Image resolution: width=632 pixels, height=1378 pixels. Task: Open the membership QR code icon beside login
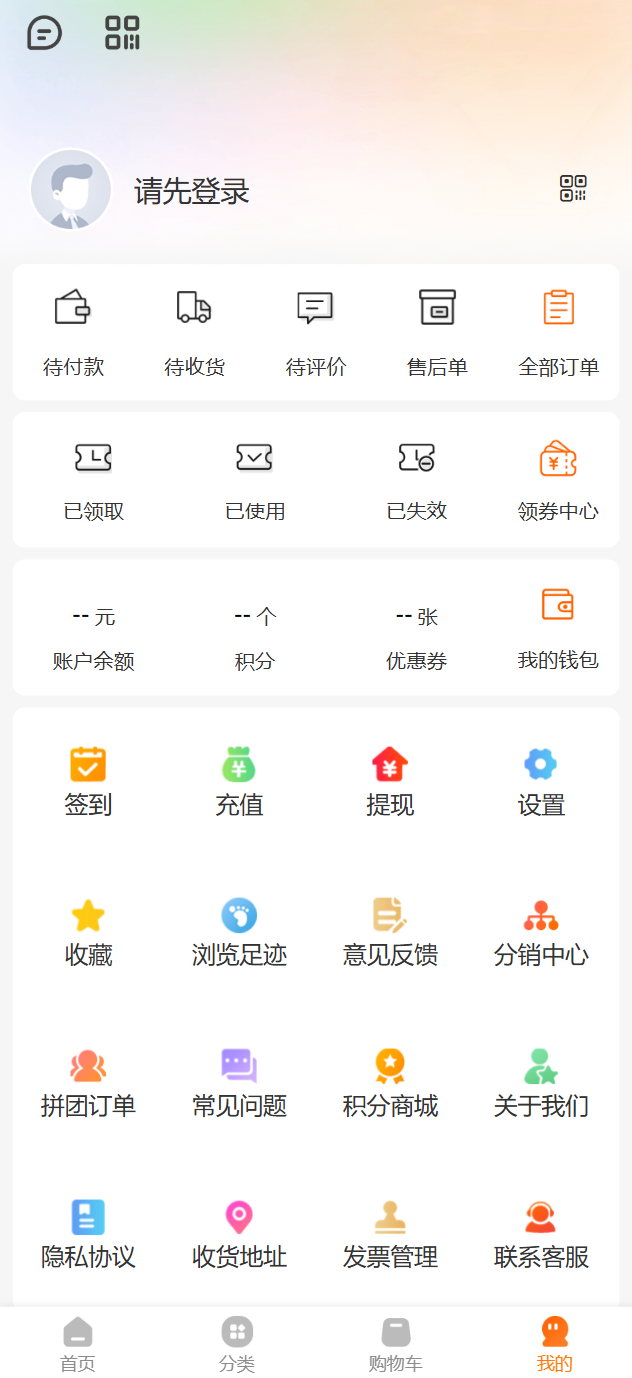[x=573, y=188]
